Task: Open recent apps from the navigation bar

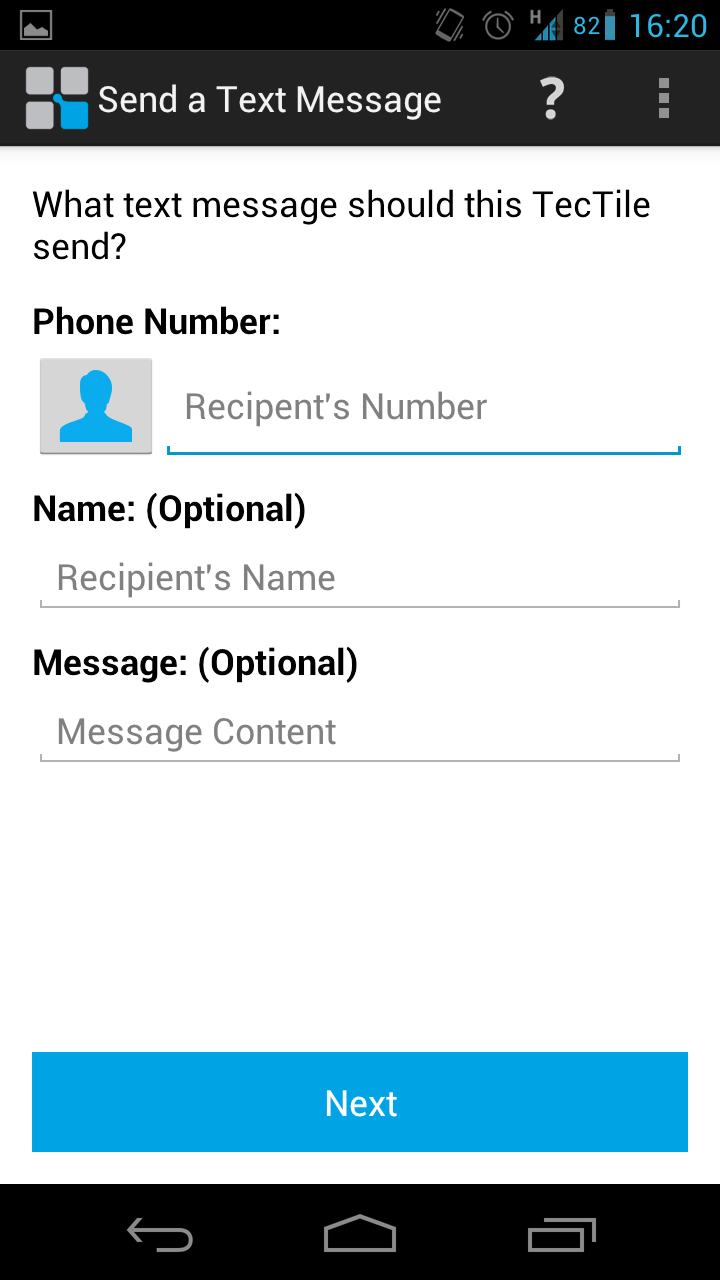Action: click(561, 1234)
